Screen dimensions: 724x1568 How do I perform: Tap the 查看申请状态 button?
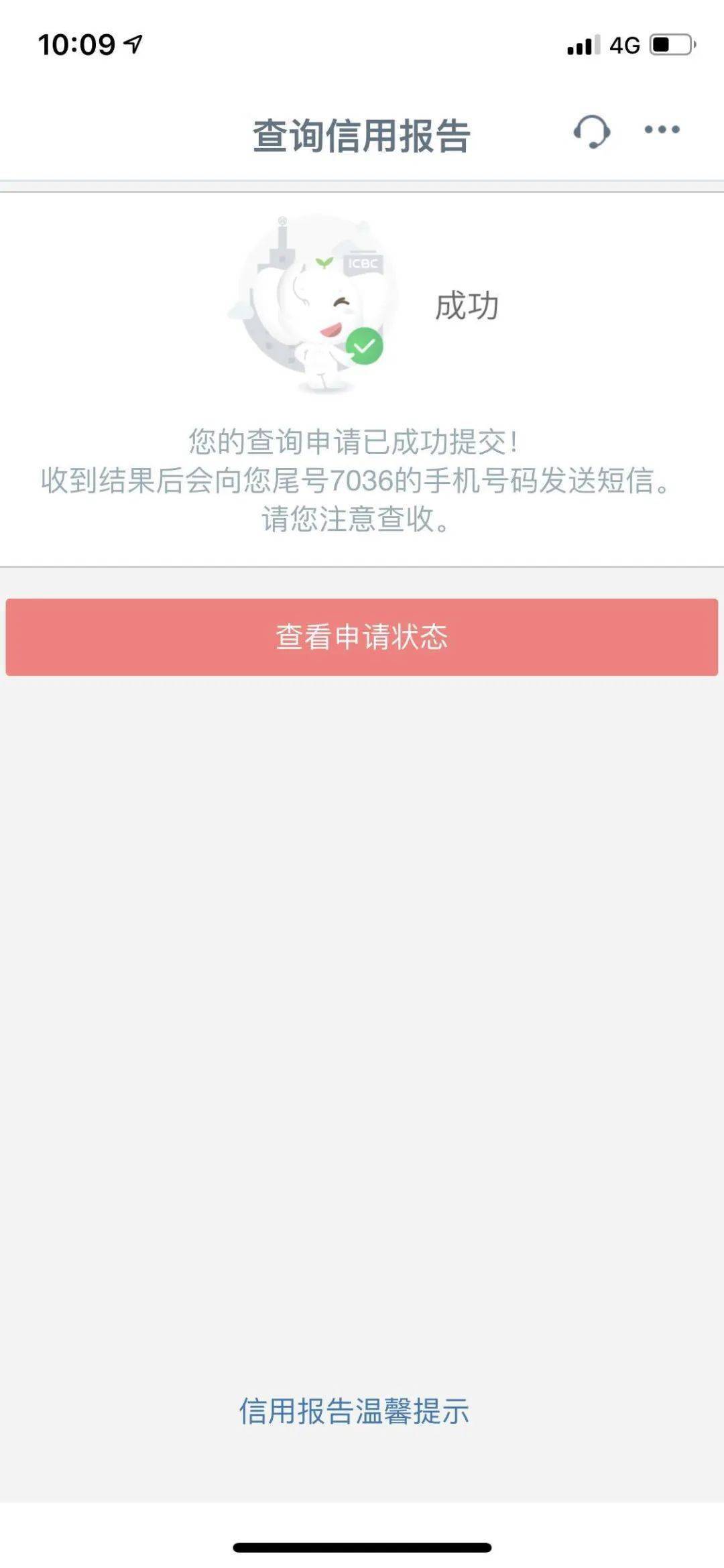pos(362,637)
